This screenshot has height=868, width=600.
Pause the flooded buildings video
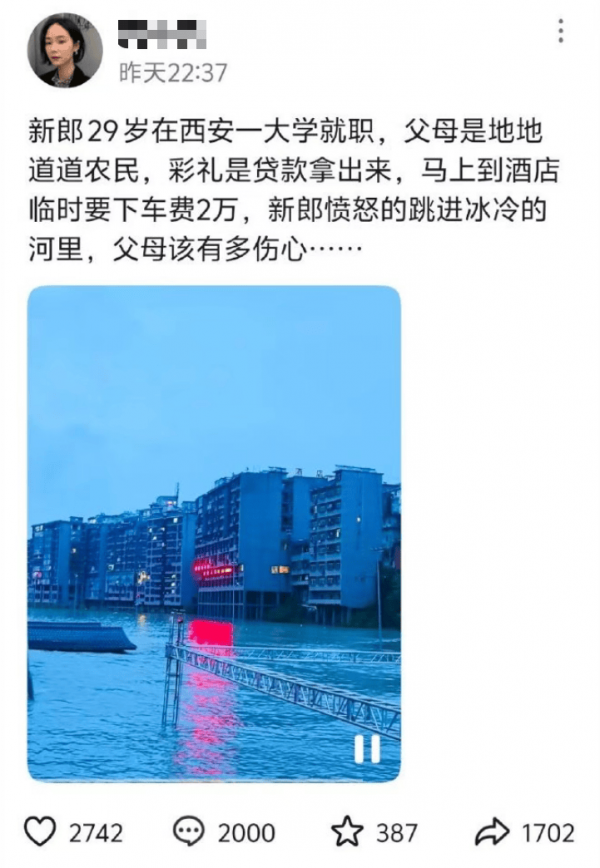click(x=367, y=748)
